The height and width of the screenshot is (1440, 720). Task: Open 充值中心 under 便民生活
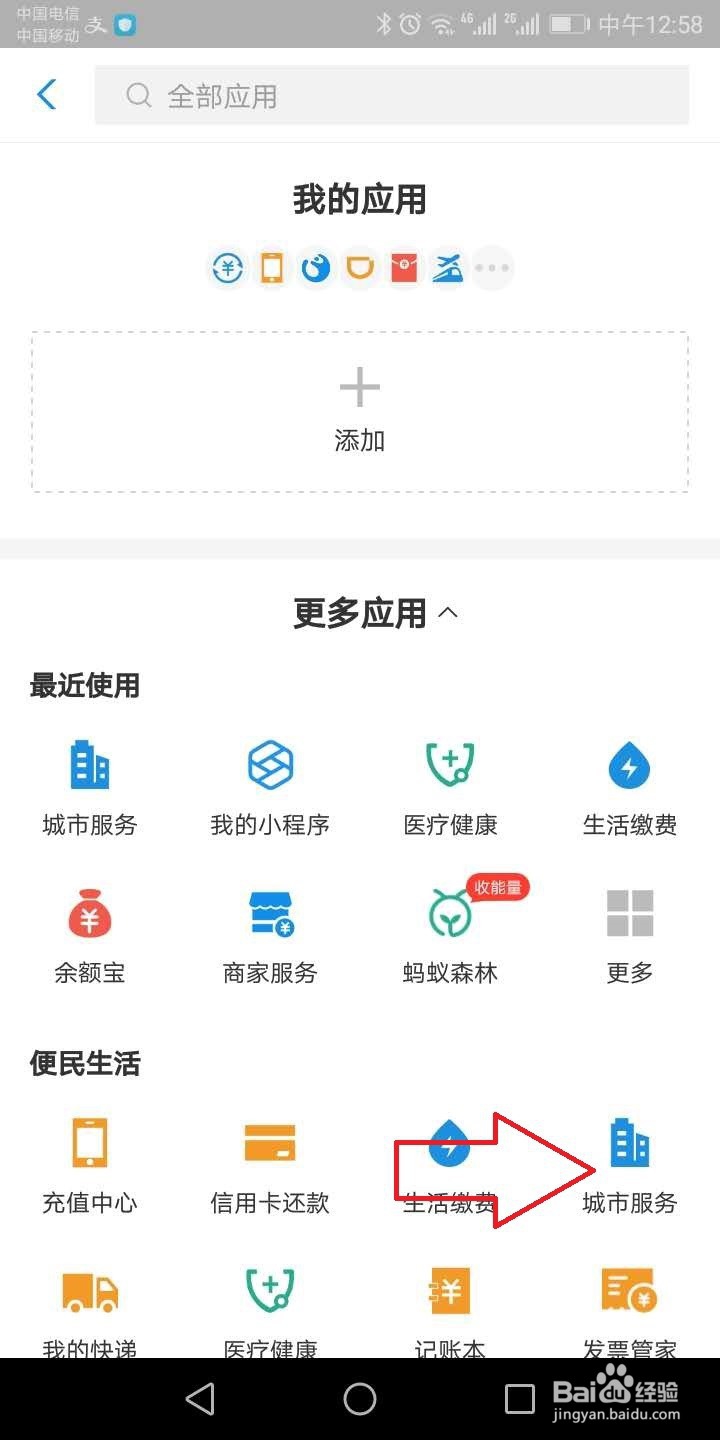click(x=90, y=1165)
